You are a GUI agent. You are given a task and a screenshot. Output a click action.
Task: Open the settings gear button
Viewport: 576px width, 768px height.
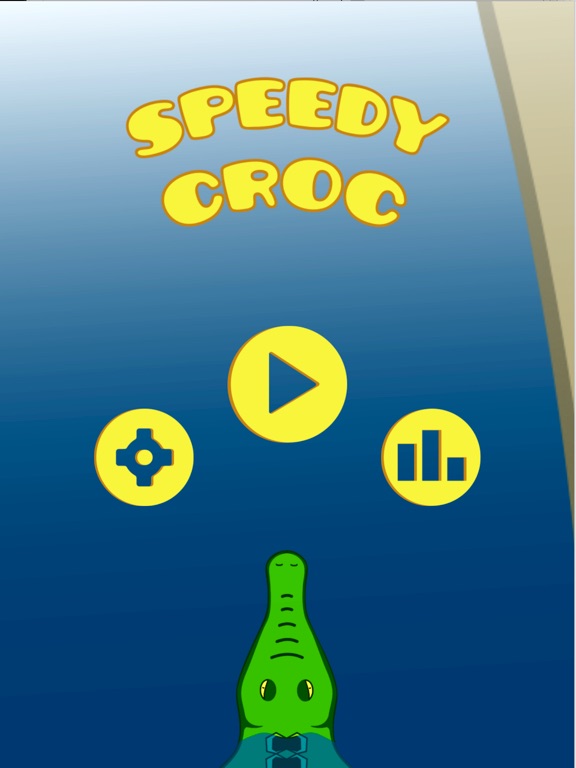[x=144, y=457]
